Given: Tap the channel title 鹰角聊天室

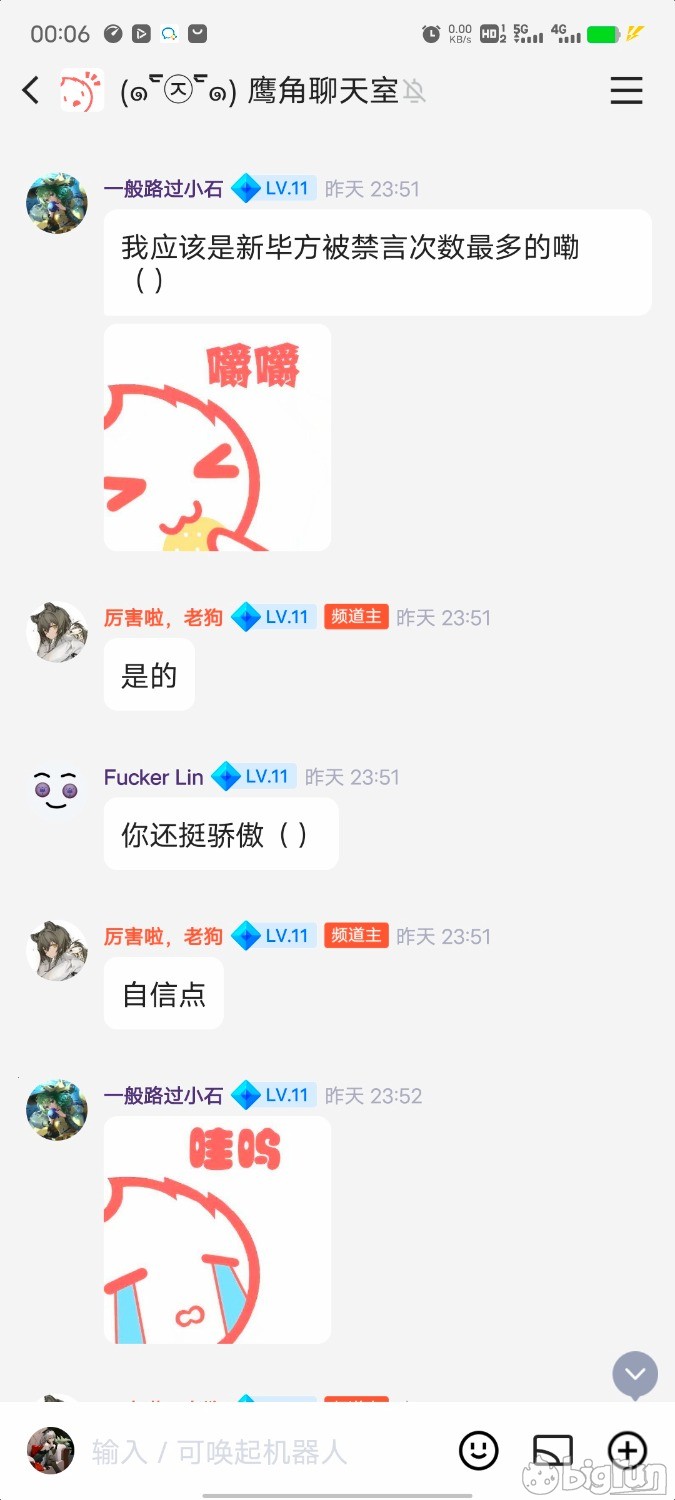Looking at the screenshot, I should point(322,91).
